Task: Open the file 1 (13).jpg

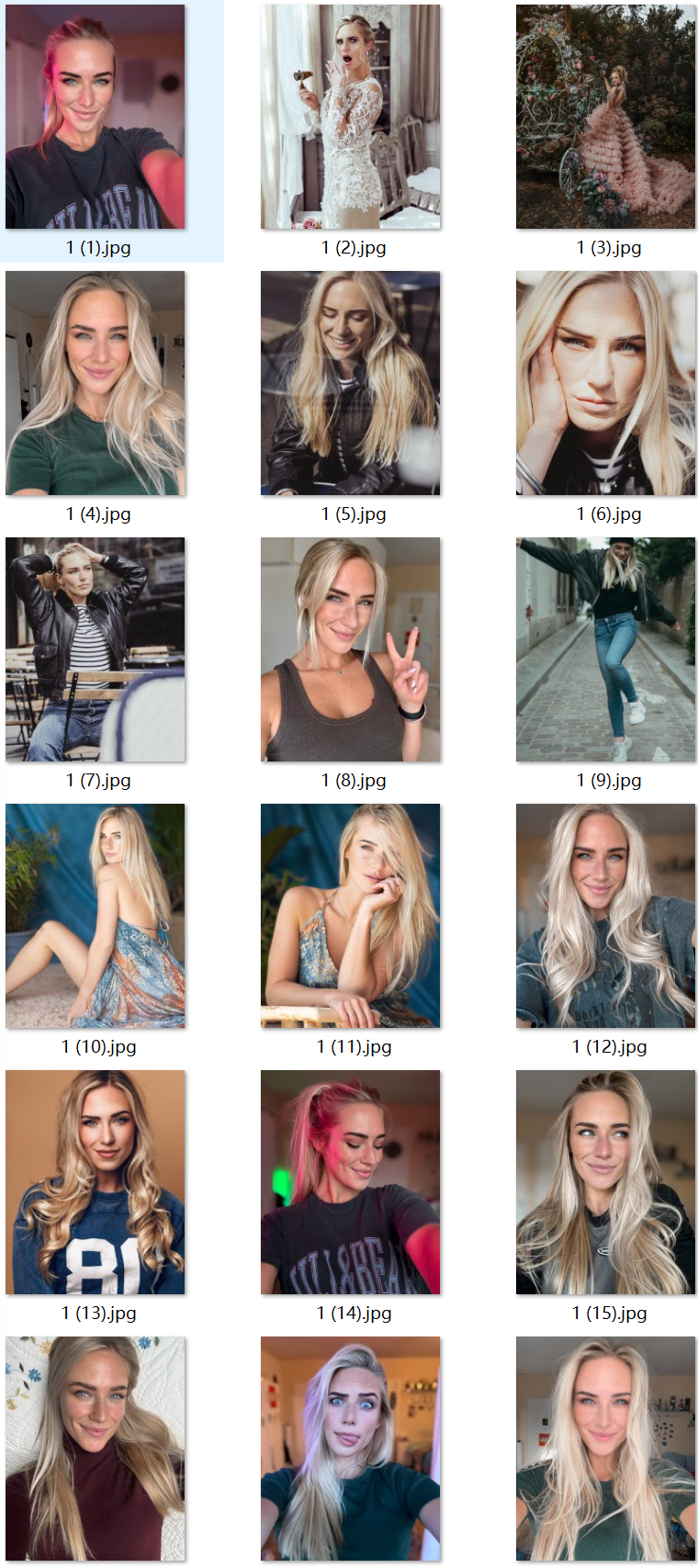Action: pyautogui.click(x=96, y=1182)
